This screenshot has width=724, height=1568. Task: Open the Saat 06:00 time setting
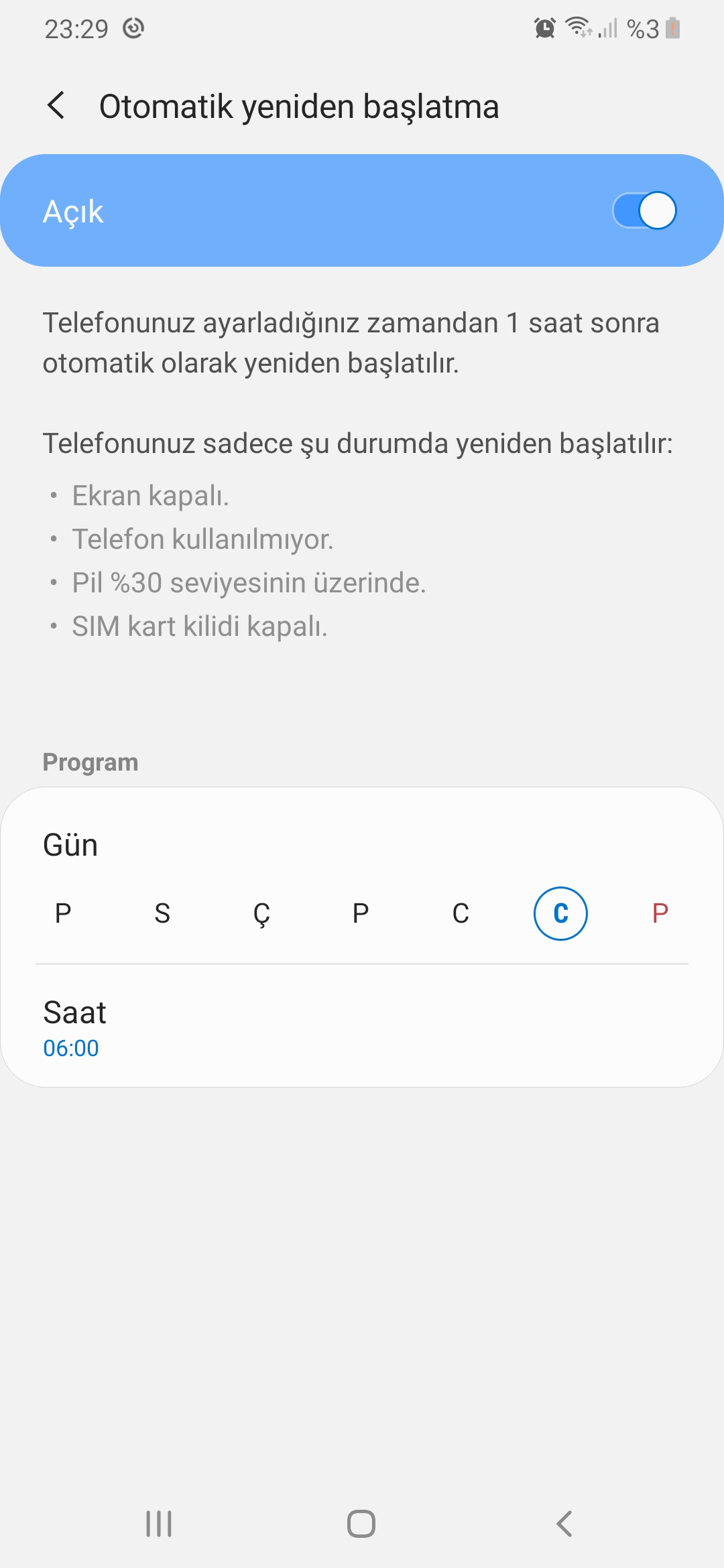[x=362, y=1027]
